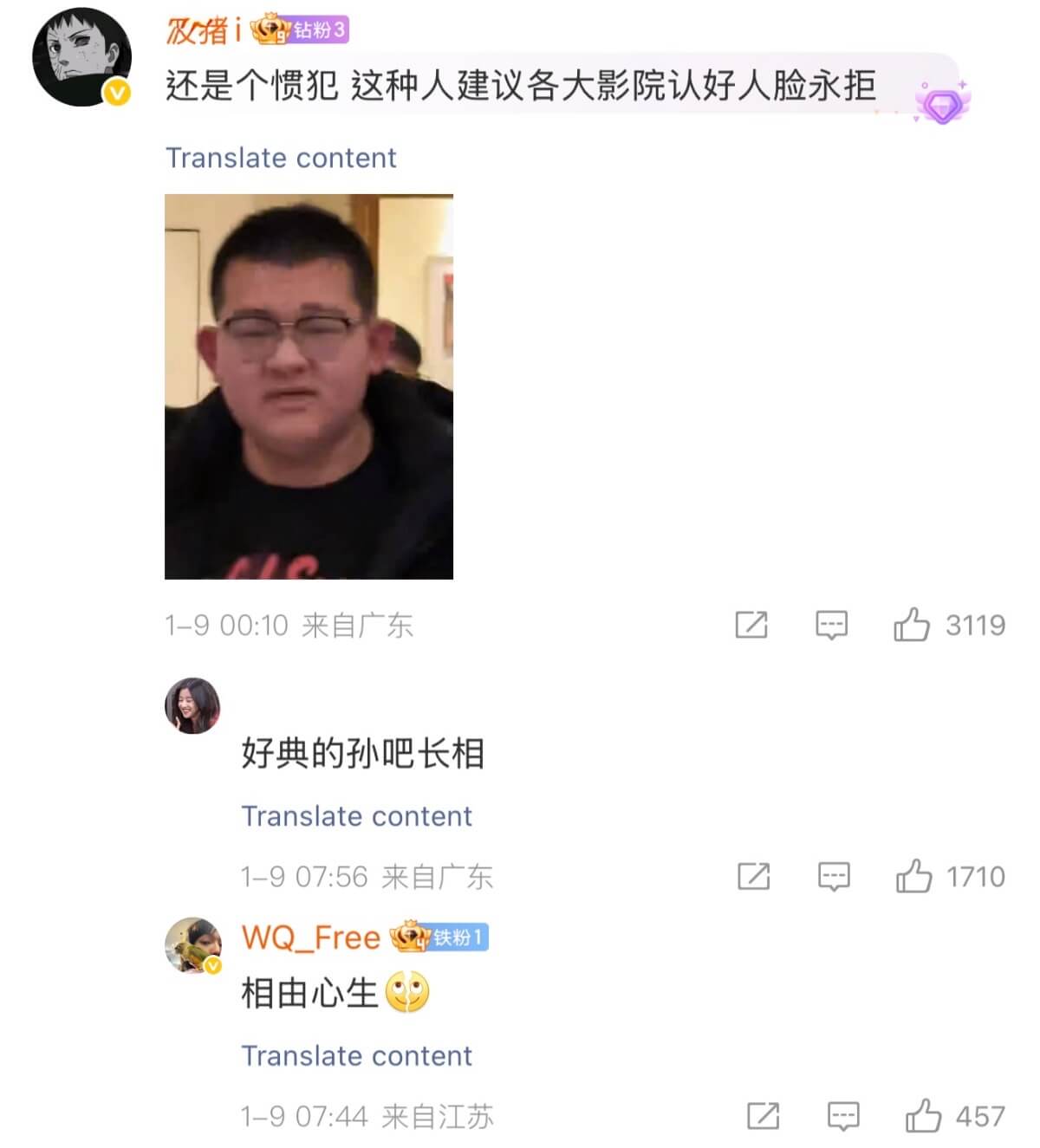Forward the reply posted at 07:56
The image size is (1040, 1148).
[753, 877]
